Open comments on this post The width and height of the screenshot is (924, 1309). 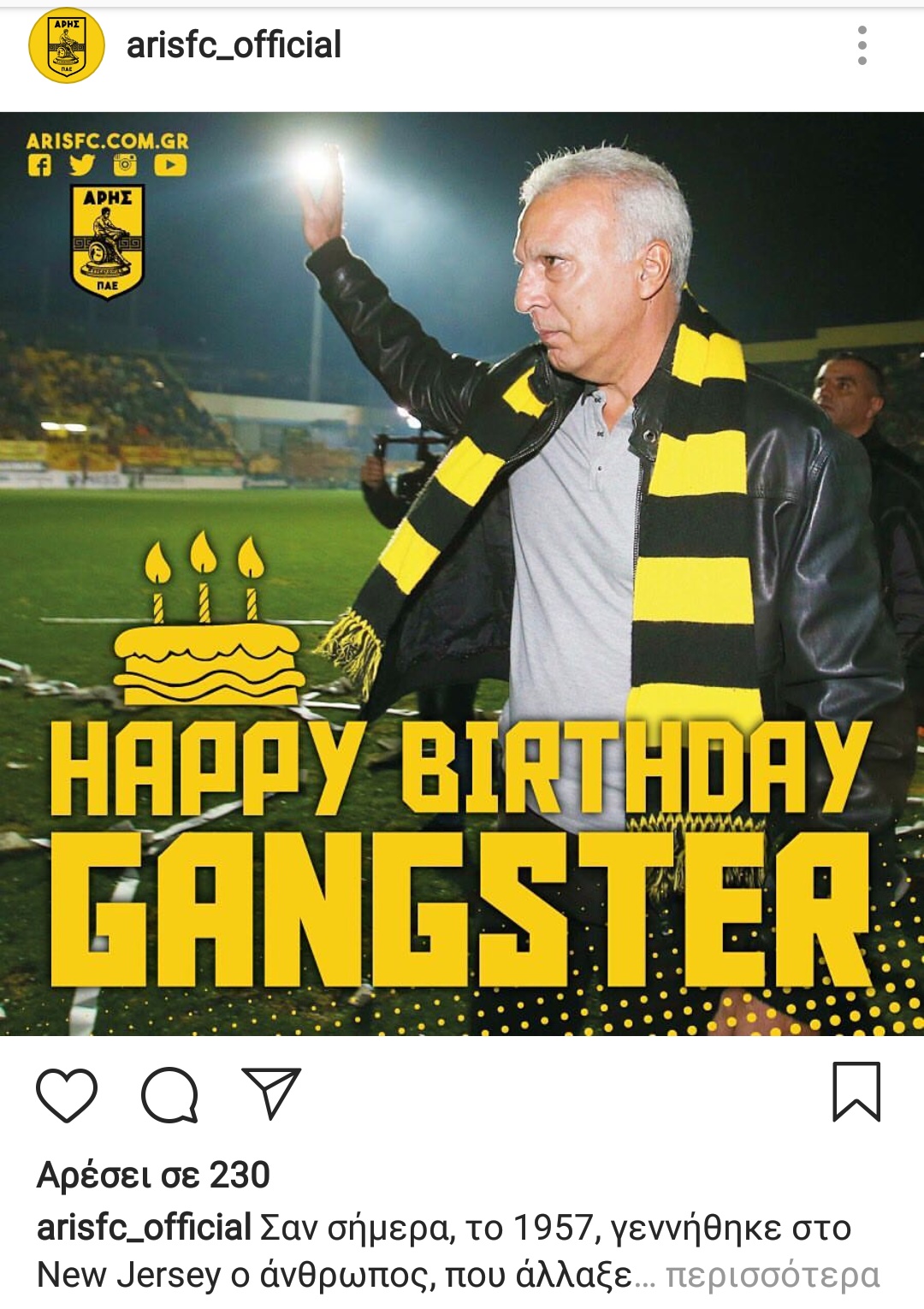pos(169,1094)
